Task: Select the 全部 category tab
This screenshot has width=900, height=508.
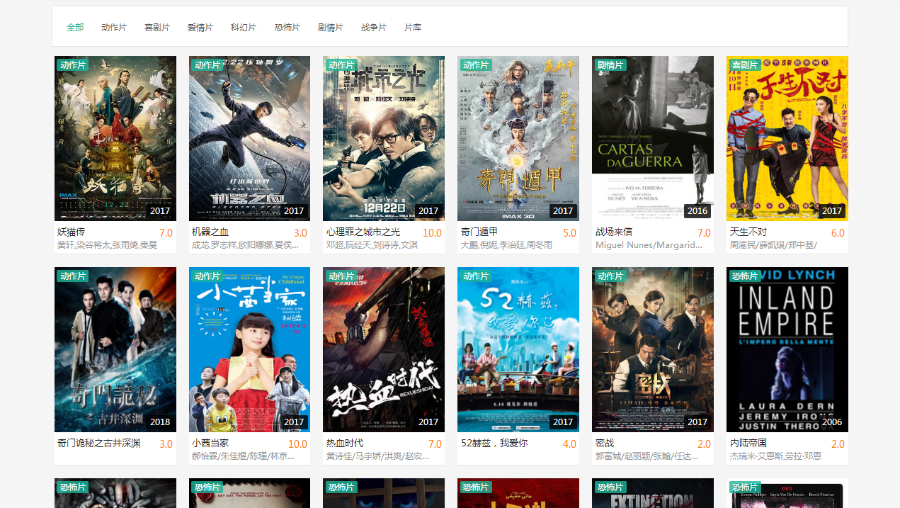Action: 75,27
